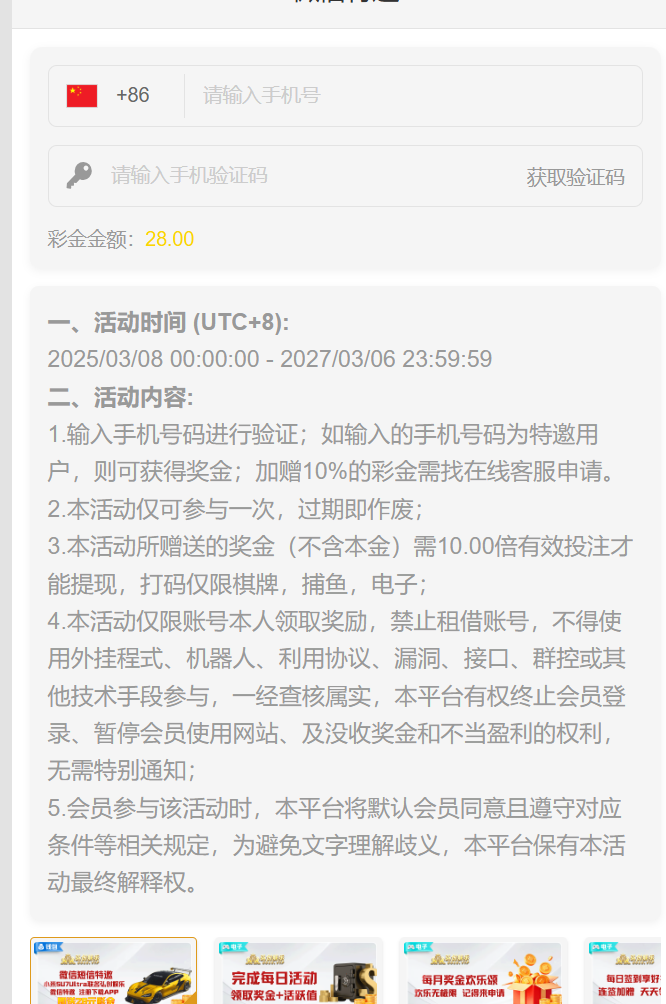Tap 获取验证码 to get code
The image size is (666, 1004).
575,178
